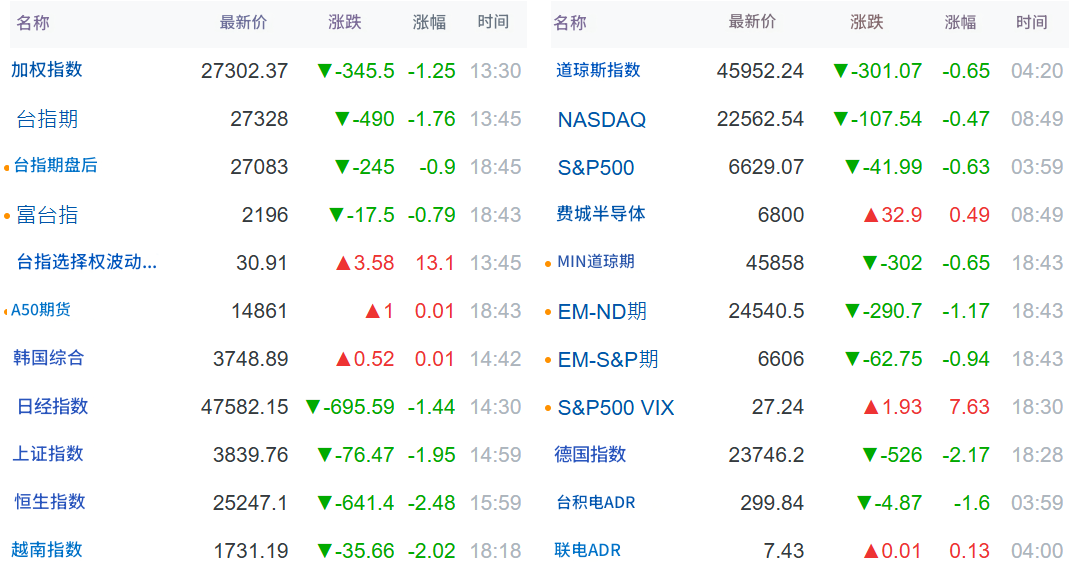
Task: Select the NASDAQ index
Action: coord(601,119)
